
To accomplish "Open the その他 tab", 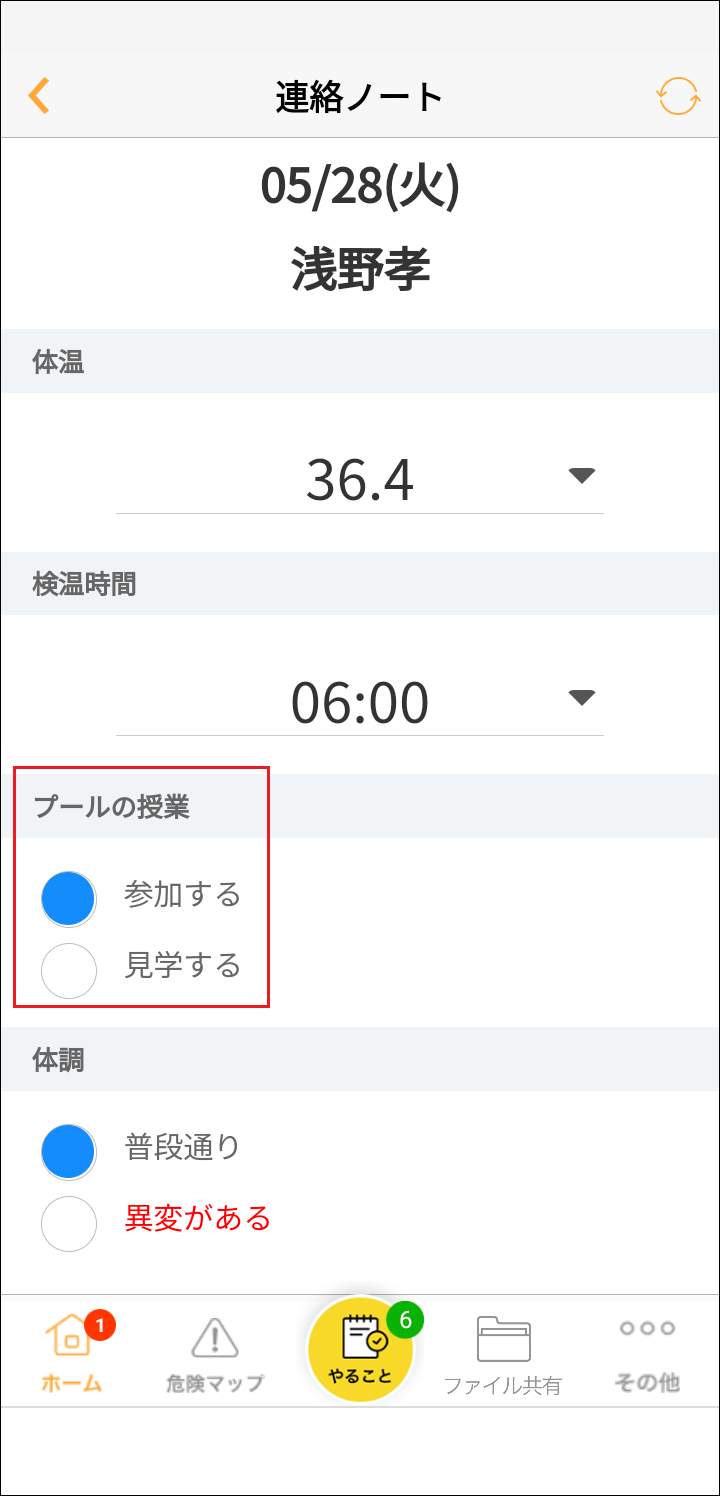I will pyautogui.click(x=647, y=1355).
